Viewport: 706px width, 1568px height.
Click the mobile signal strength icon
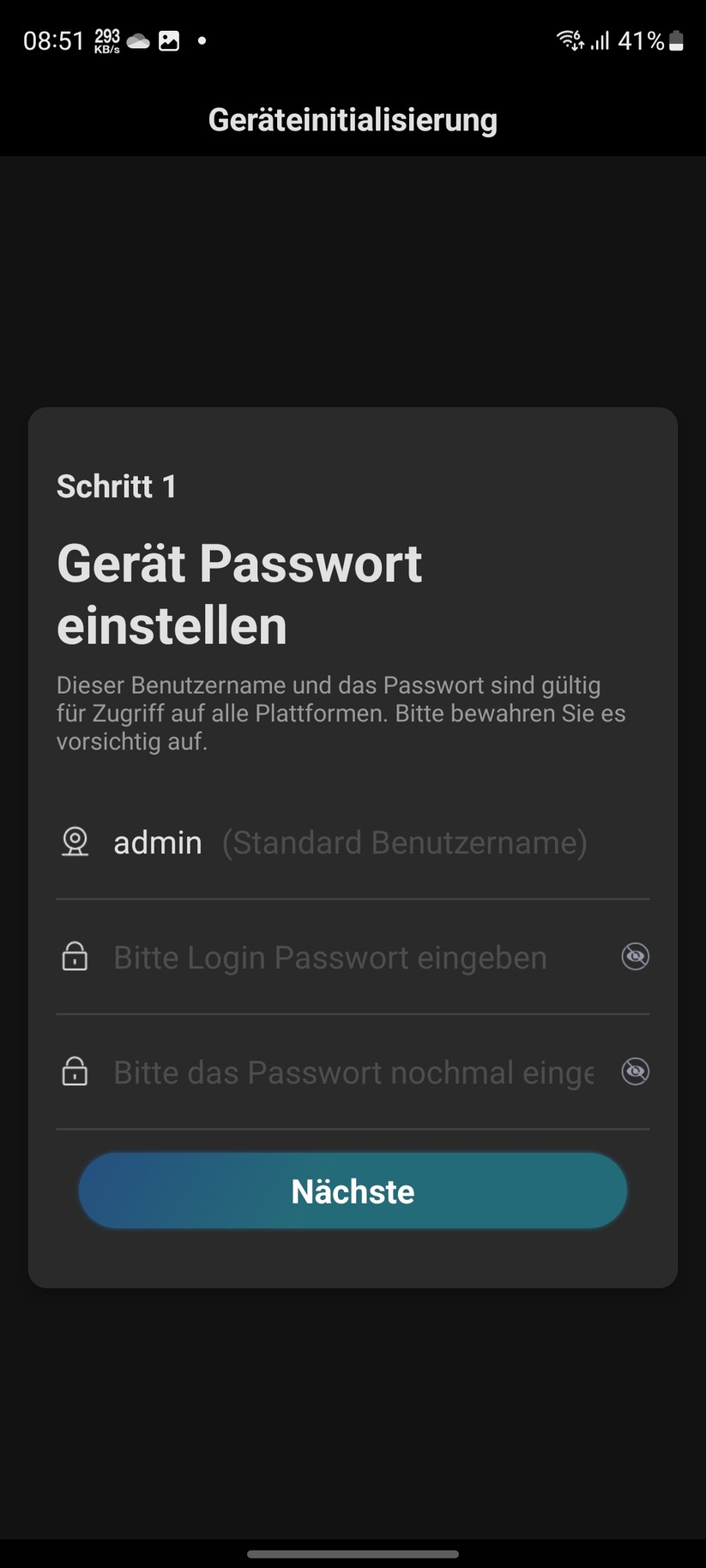click(x=600, y=40)
